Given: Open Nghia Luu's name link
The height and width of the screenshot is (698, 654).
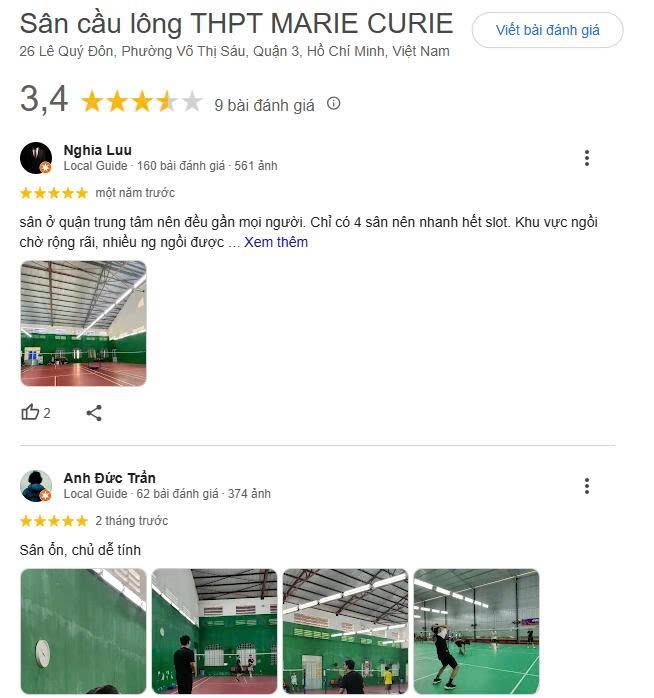Looking at the screenshot, I should (x=97, y=150).
